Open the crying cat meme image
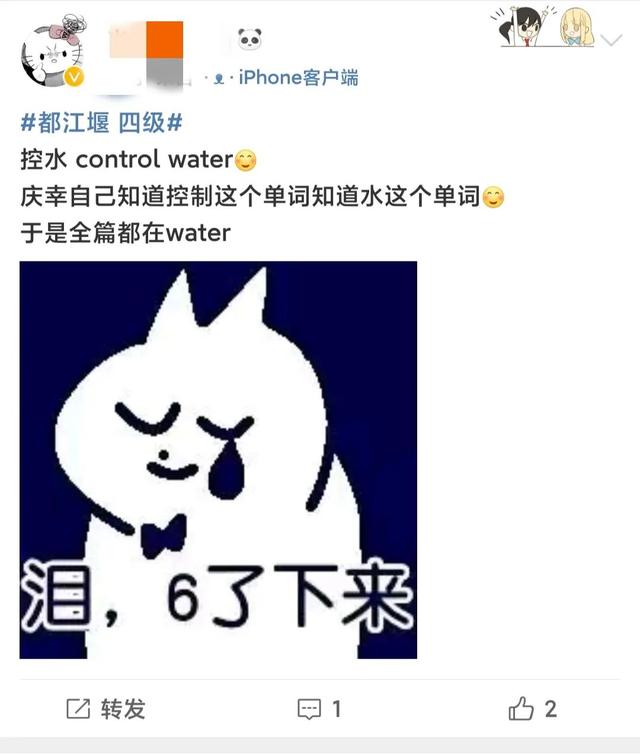This screenshot has width=640, height=754. (x=218, y=460)
